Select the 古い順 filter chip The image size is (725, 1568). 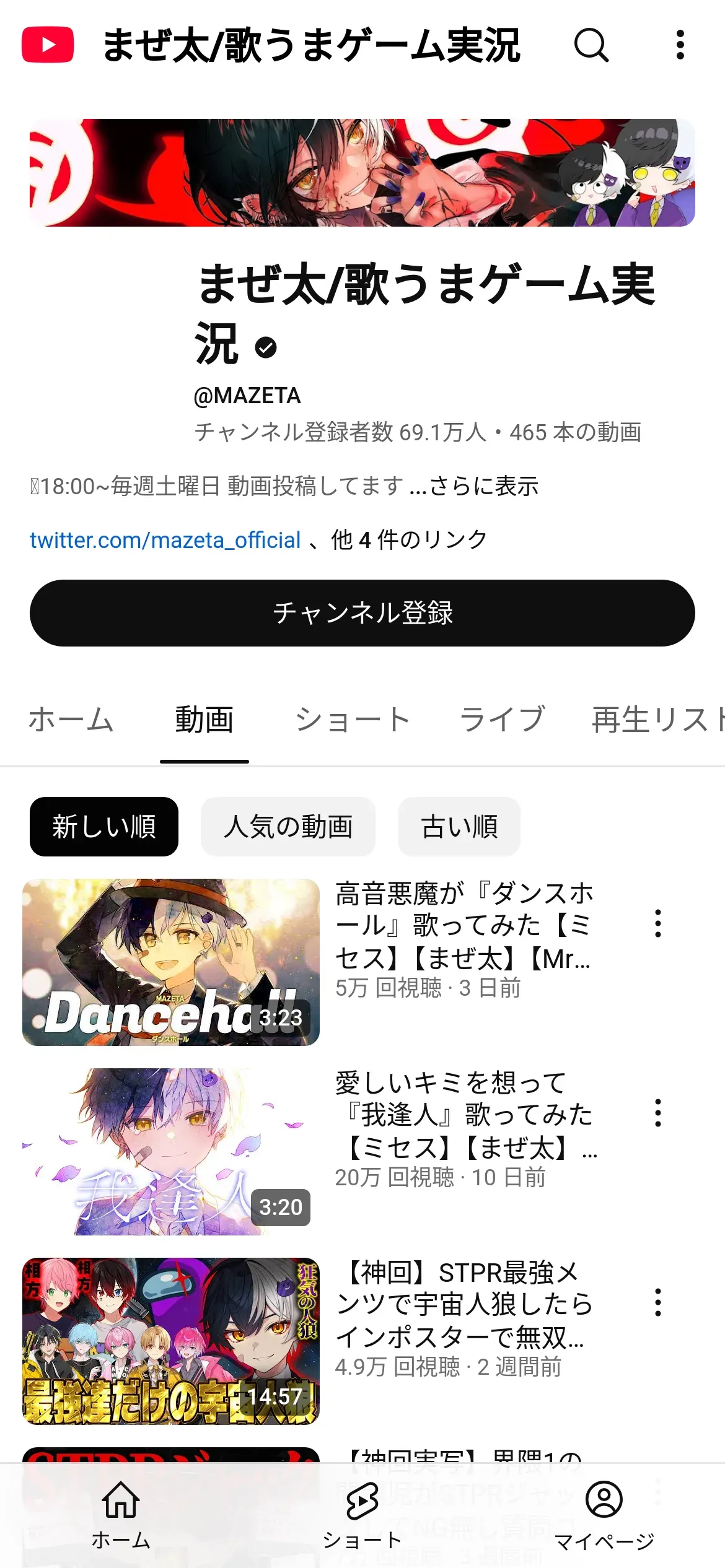click(459, 827)
